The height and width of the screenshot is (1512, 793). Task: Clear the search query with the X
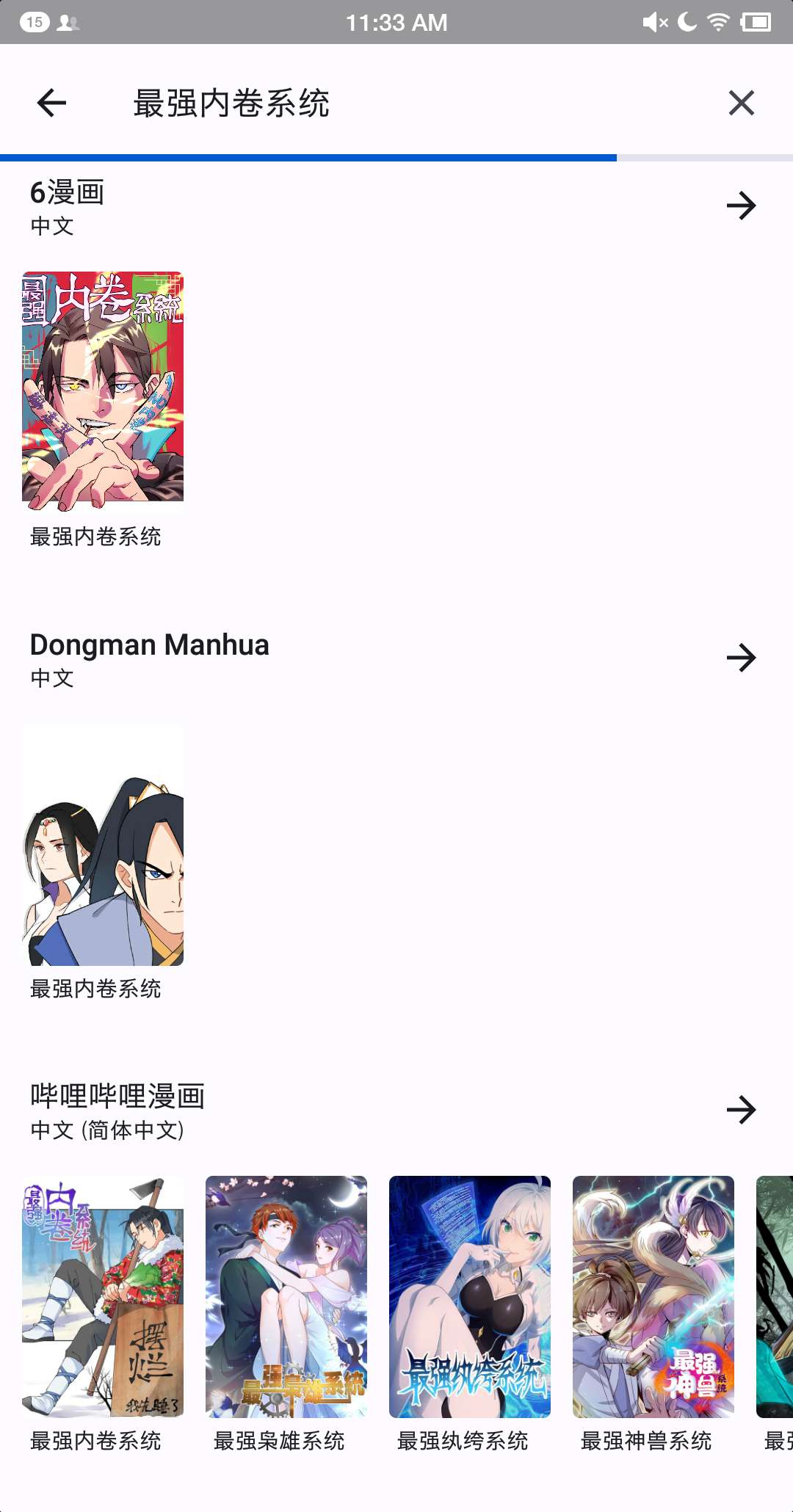[x=741, y=103]
